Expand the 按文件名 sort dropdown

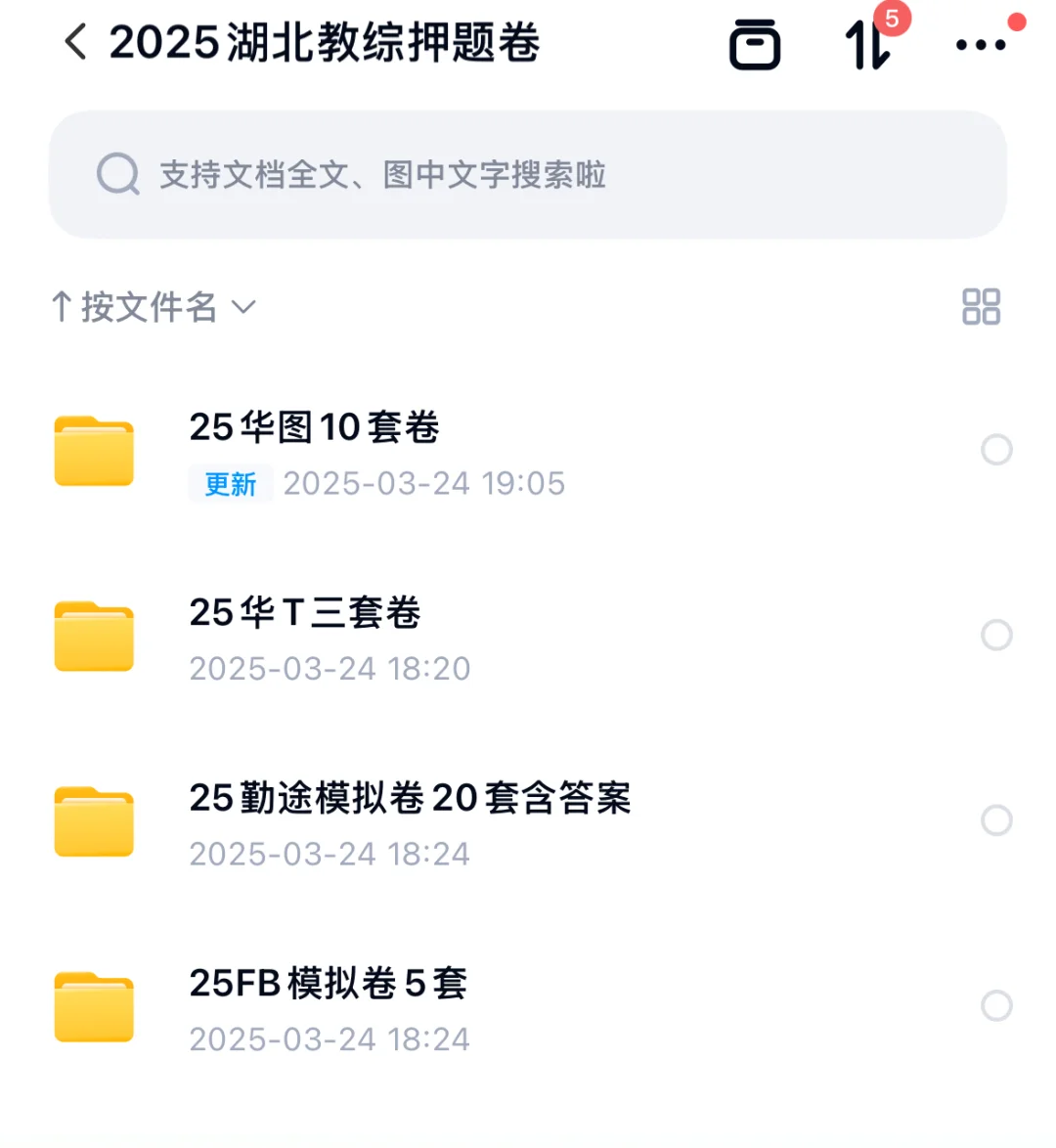(154, 307)
